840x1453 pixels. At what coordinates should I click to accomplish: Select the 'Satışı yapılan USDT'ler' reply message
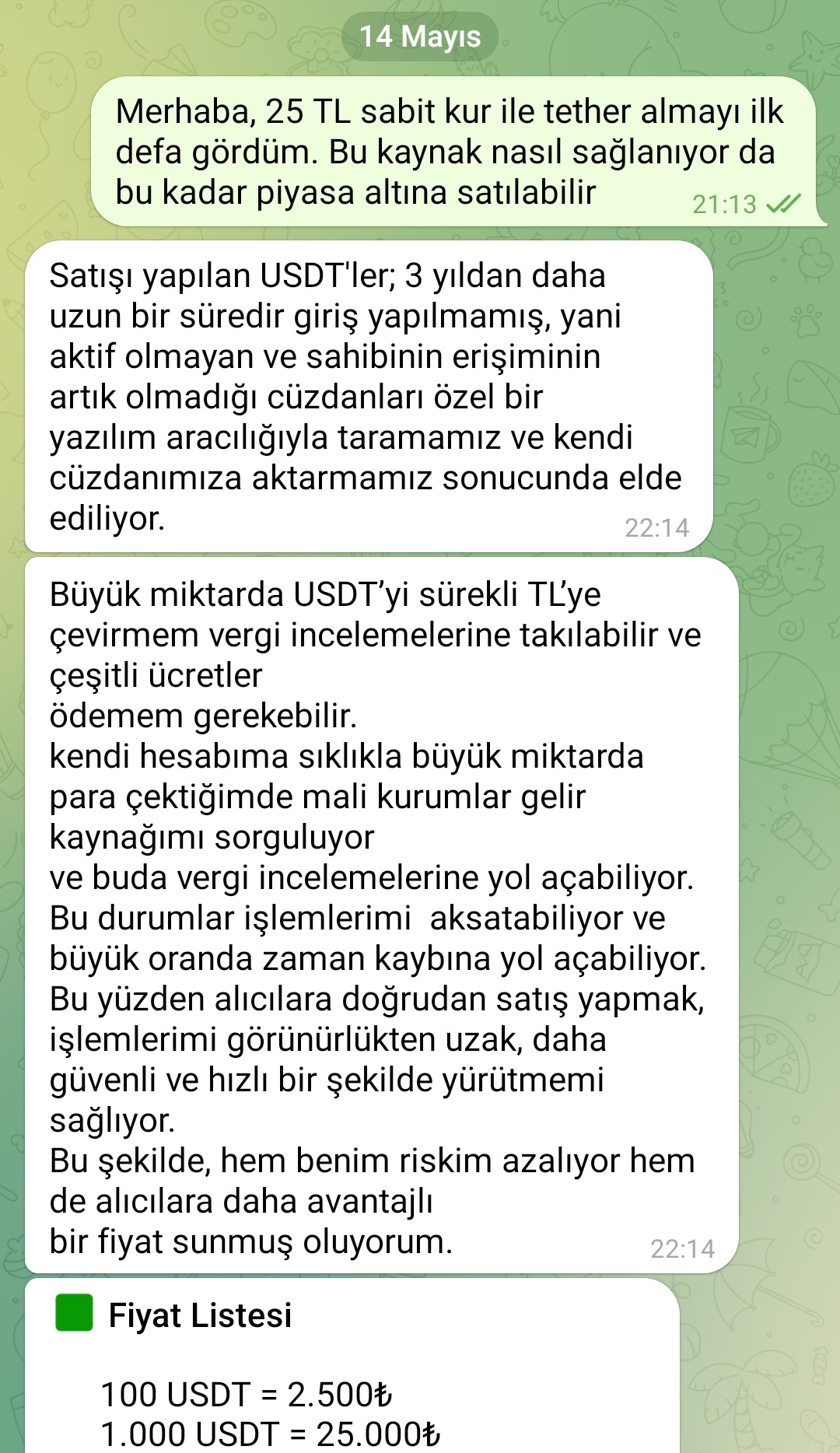click(x=369, y=397)
